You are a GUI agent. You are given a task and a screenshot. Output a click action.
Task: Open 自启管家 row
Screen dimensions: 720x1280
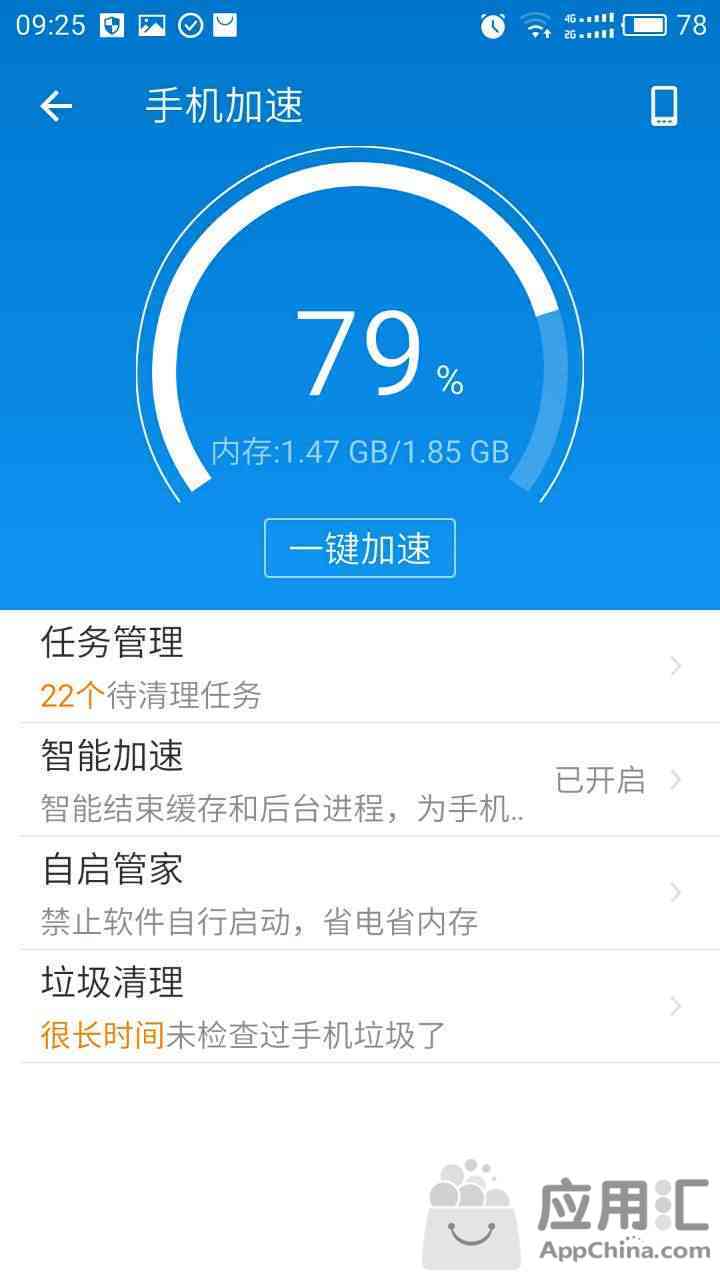point(360,893)
